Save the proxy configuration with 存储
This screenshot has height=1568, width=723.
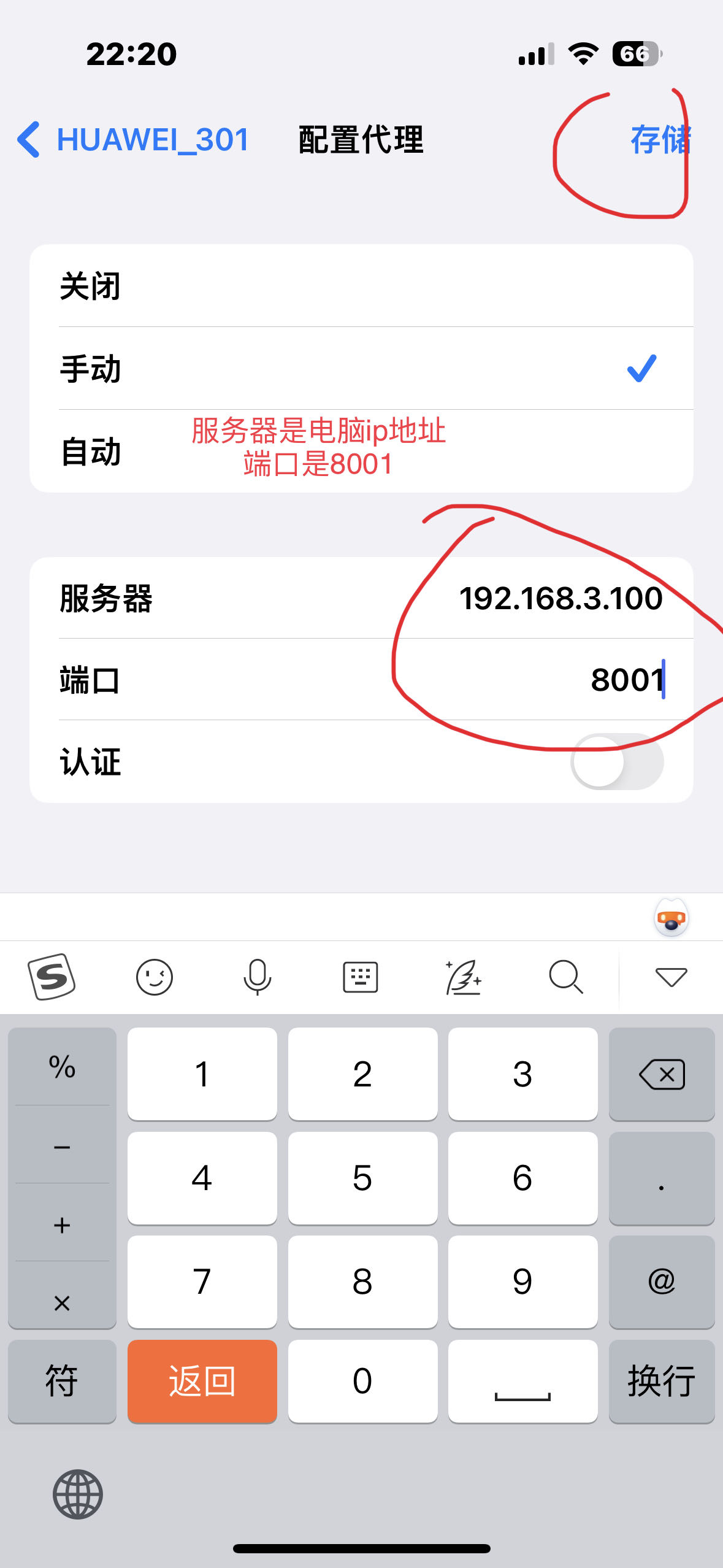coord(660,140)
